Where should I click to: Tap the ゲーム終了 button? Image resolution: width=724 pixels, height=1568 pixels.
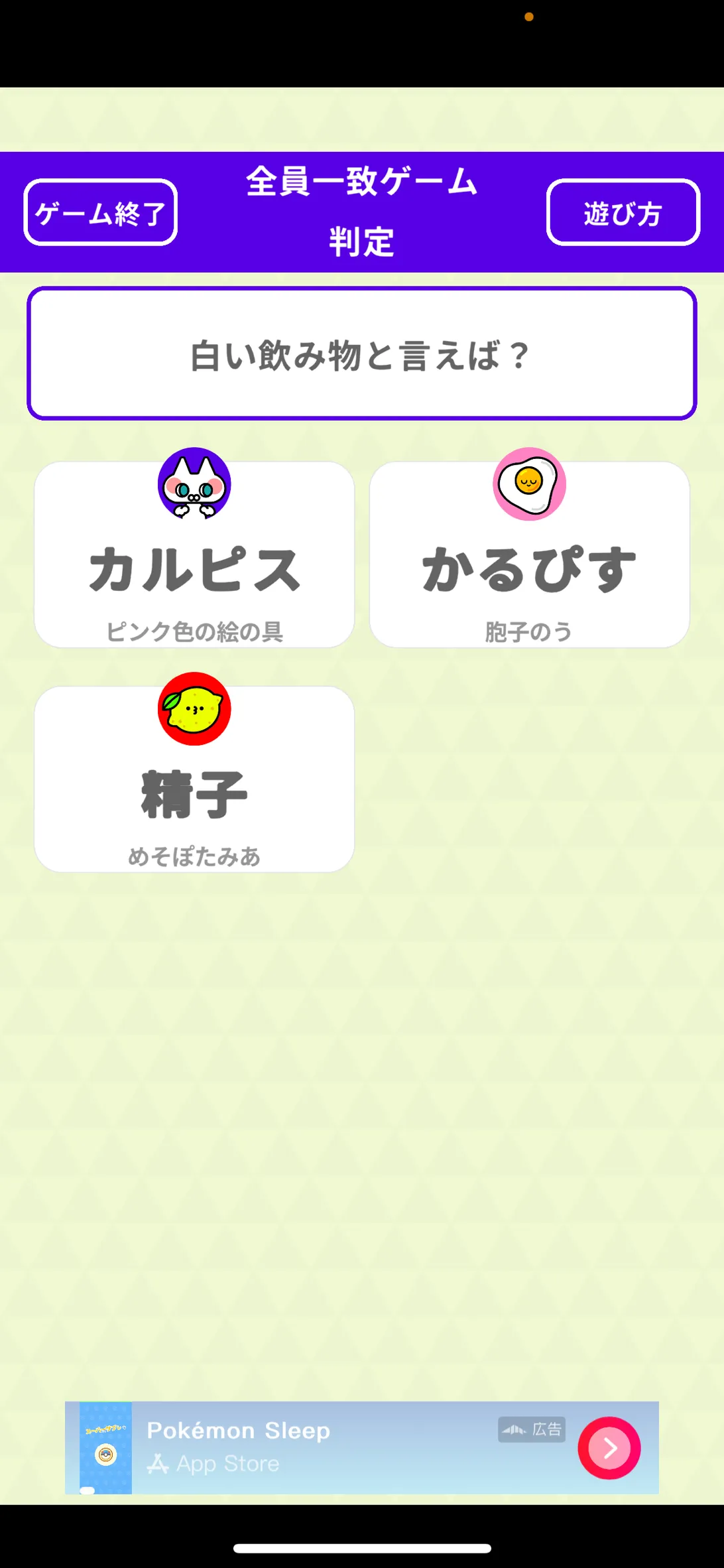(101, 212)
